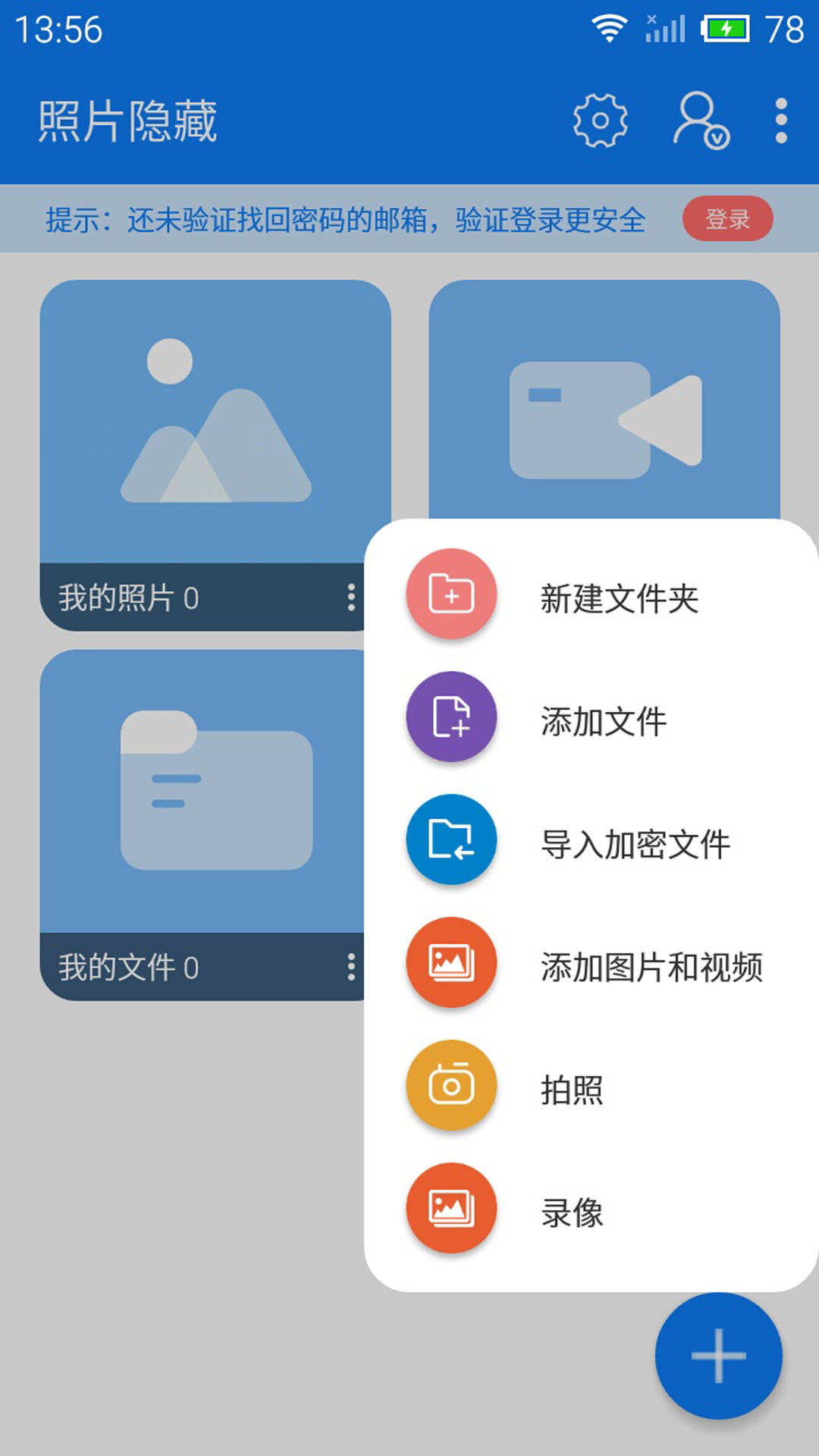Tap the blue plus floating button
The image size is (819, 1456).
(x=718, y=1355)
